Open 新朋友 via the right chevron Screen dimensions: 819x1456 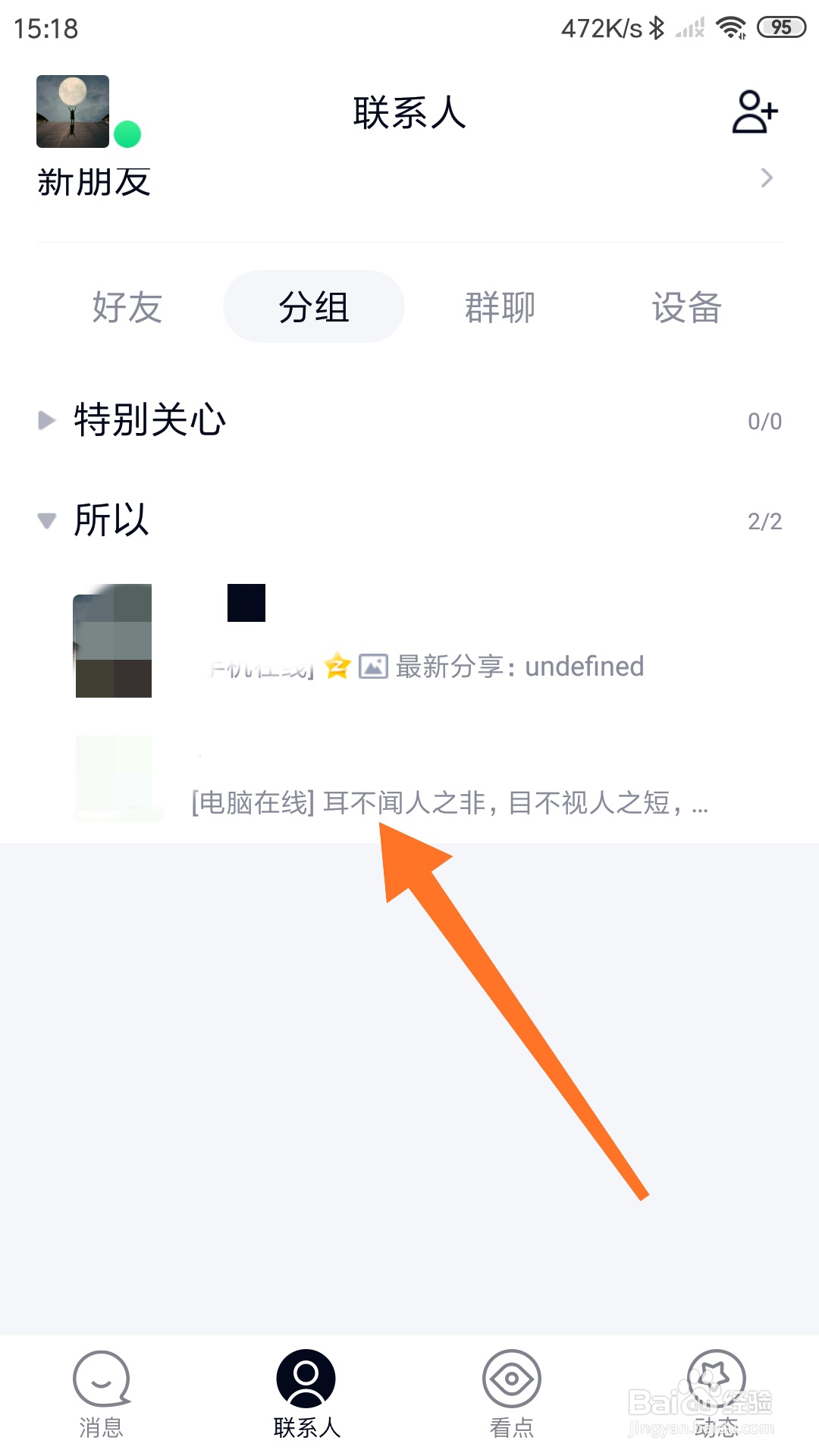[766, 177]
